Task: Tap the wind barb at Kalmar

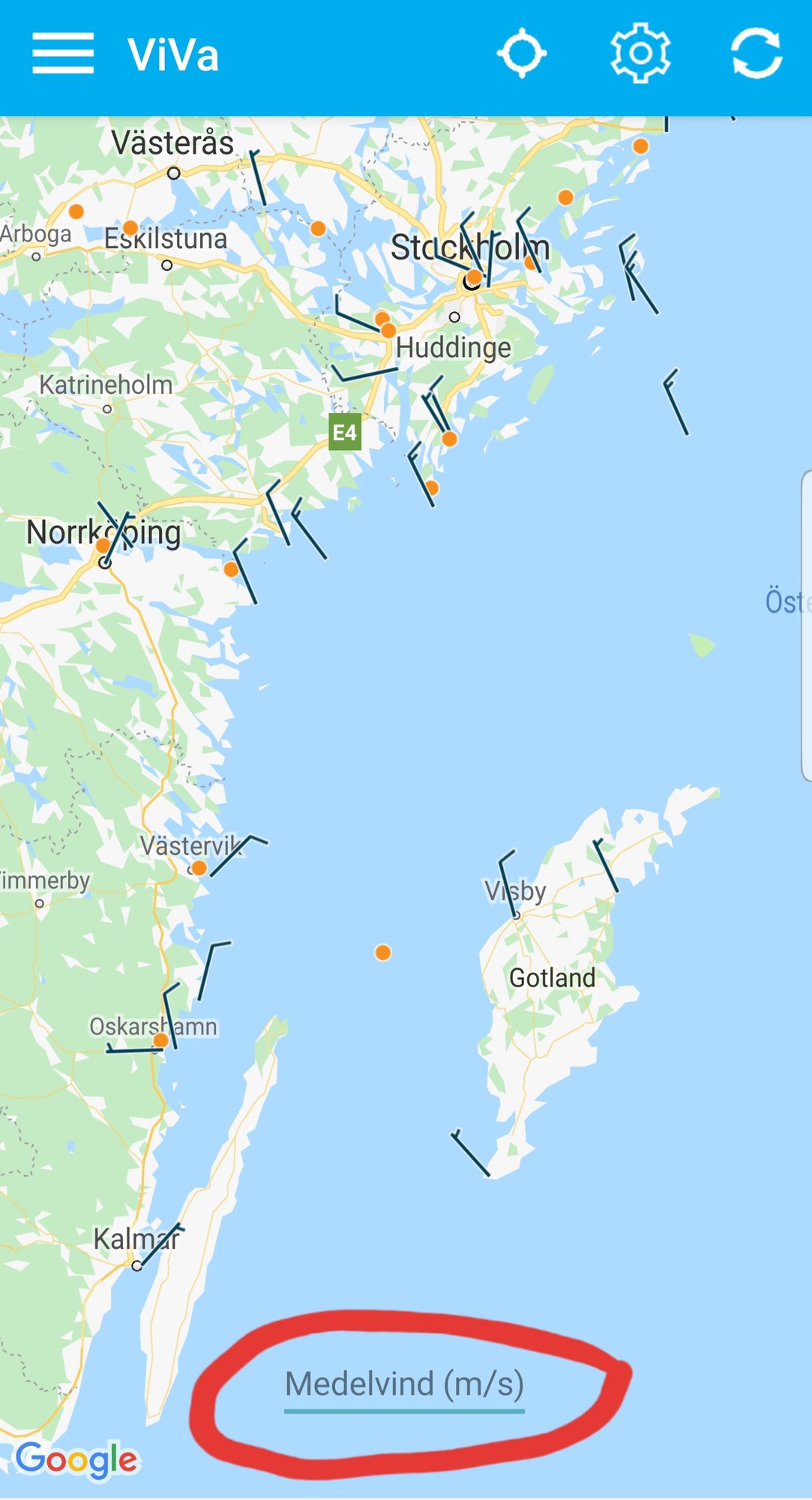Action: pyautogui.click(x=160, y=1246)
